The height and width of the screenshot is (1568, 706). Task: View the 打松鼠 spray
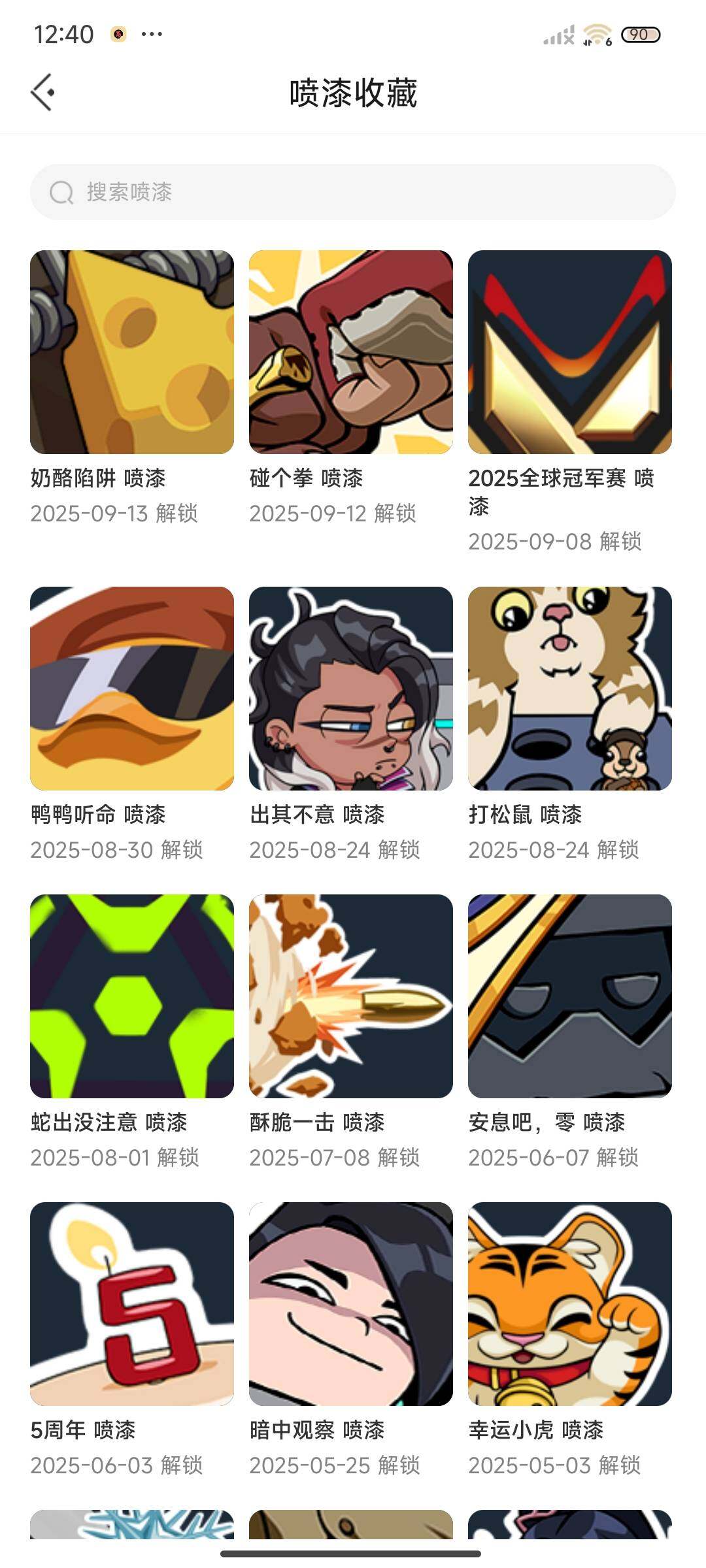570,689
